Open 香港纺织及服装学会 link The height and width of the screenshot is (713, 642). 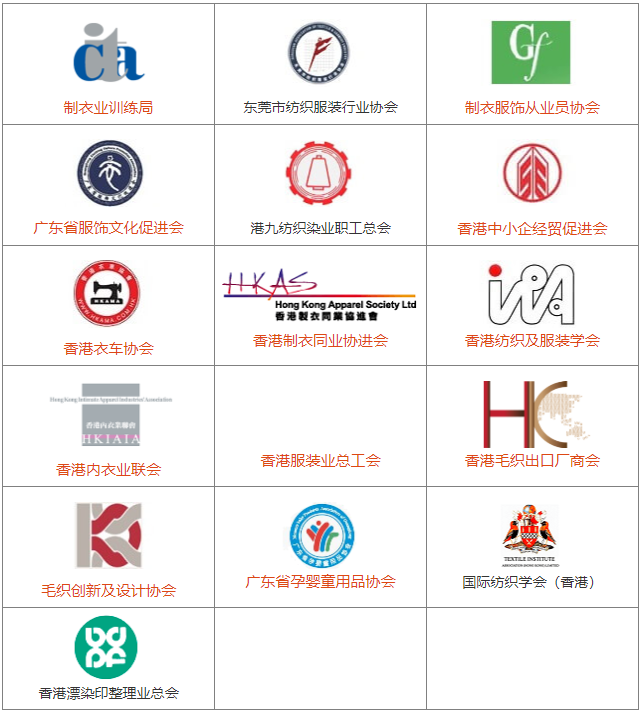click(532, 341)
